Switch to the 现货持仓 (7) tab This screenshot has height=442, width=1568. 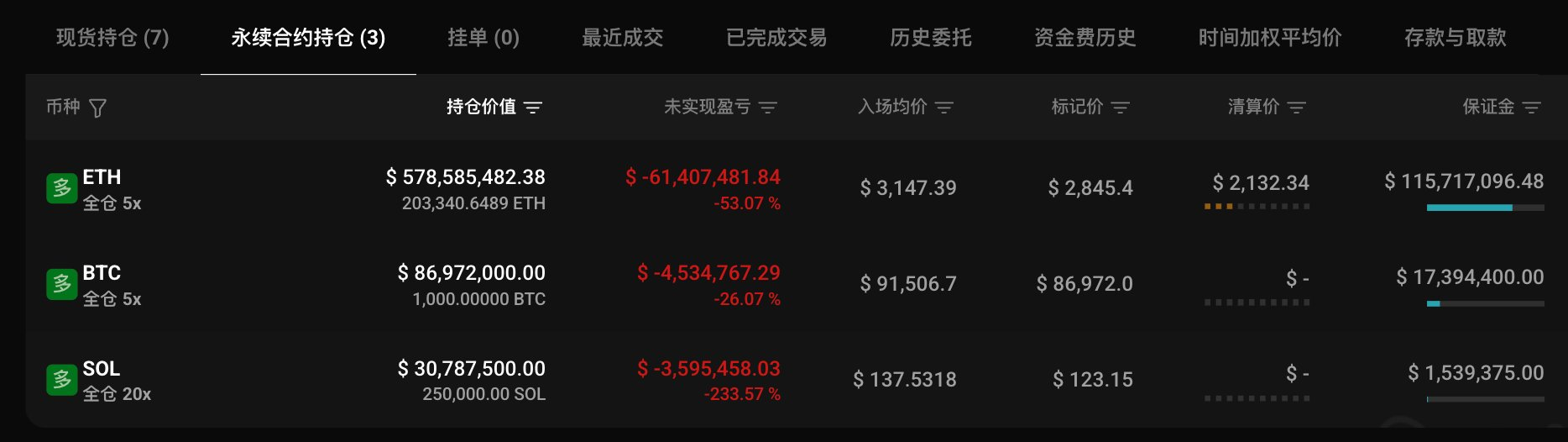pyautogui.click(x=112, y=38)
